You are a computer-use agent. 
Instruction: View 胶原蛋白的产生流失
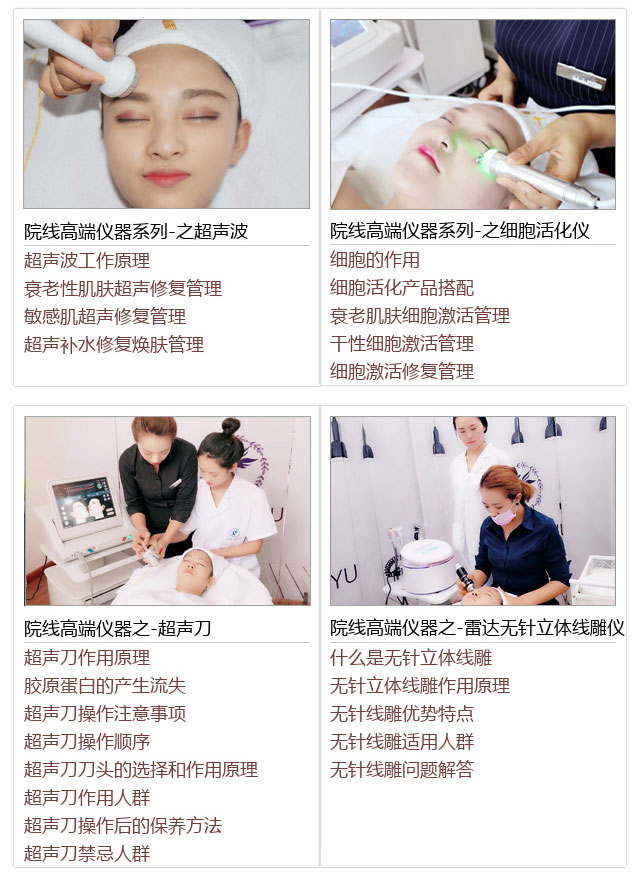point(105,686)
